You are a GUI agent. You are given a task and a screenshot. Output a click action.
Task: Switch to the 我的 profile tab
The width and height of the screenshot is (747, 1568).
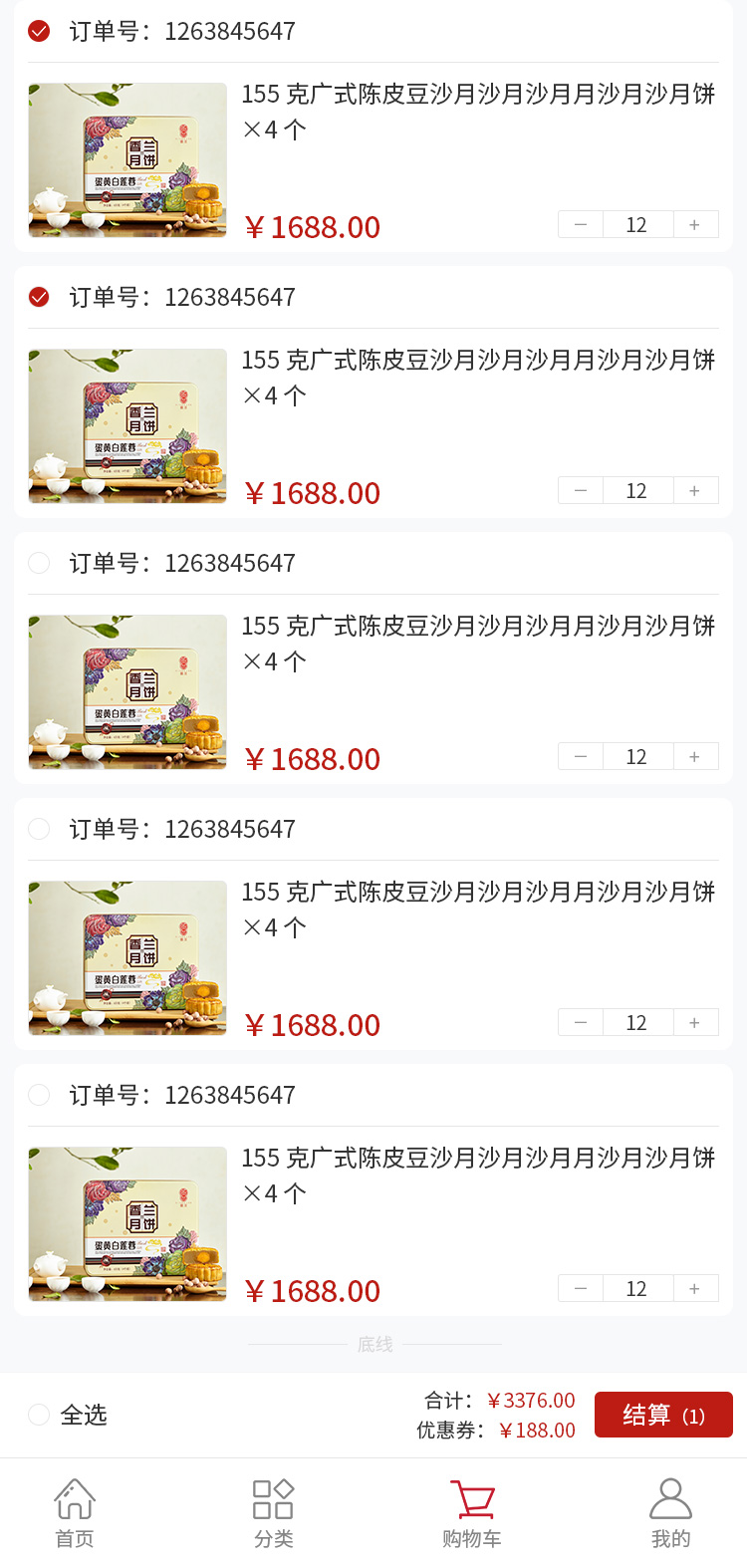tap(670, 1513)
